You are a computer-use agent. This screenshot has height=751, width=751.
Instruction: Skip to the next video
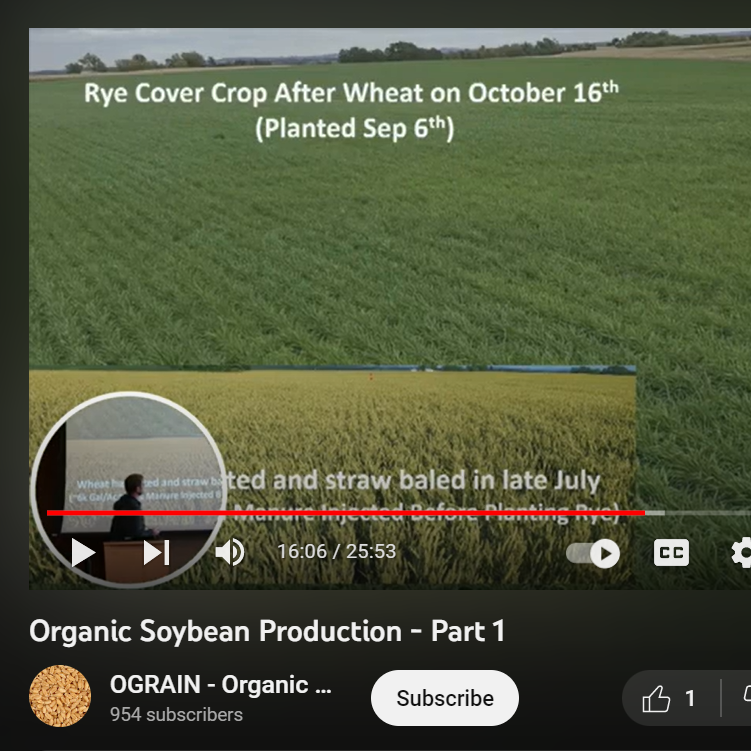click(x=157, y=552)
